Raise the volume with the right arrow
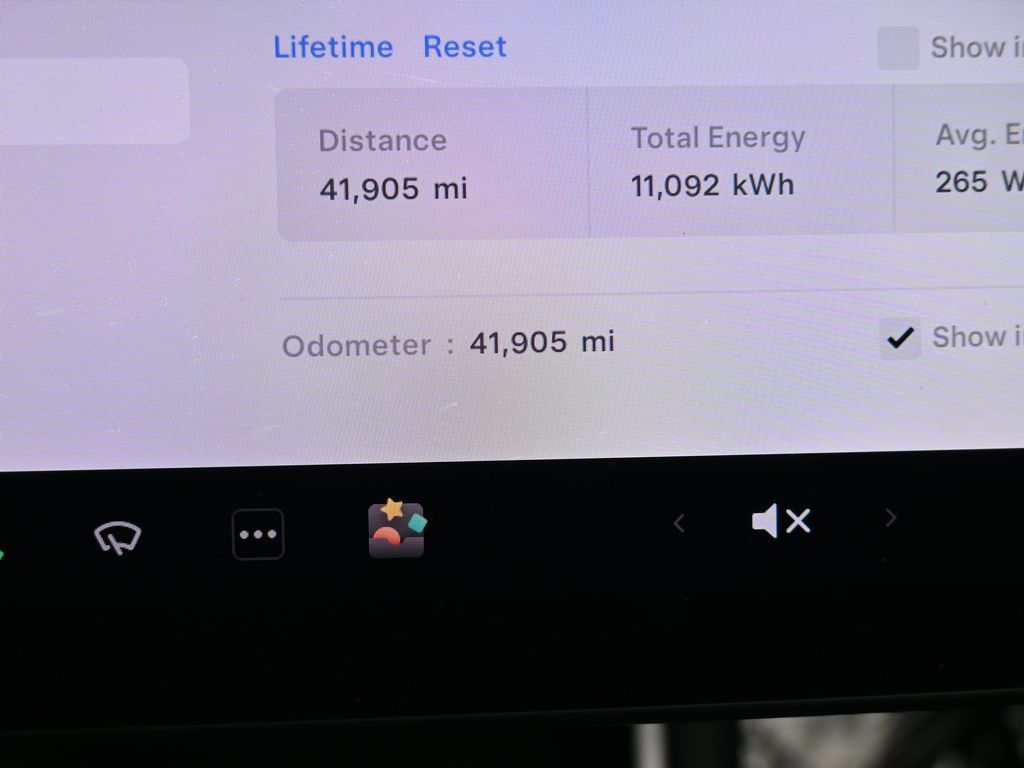The image size is (1024, 768). (891, 518)
